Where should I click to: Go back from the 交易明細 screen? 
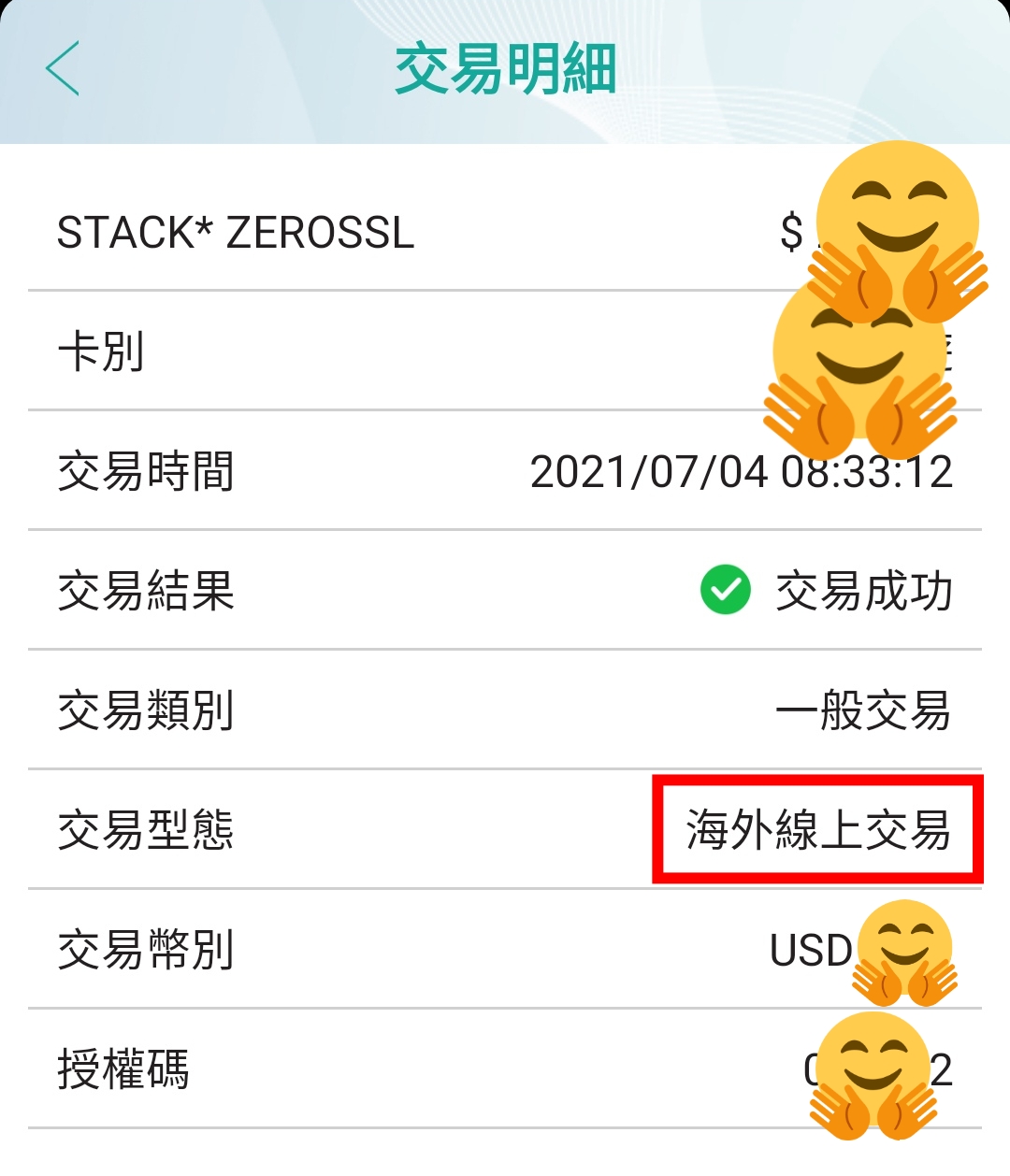pos(63,68)
